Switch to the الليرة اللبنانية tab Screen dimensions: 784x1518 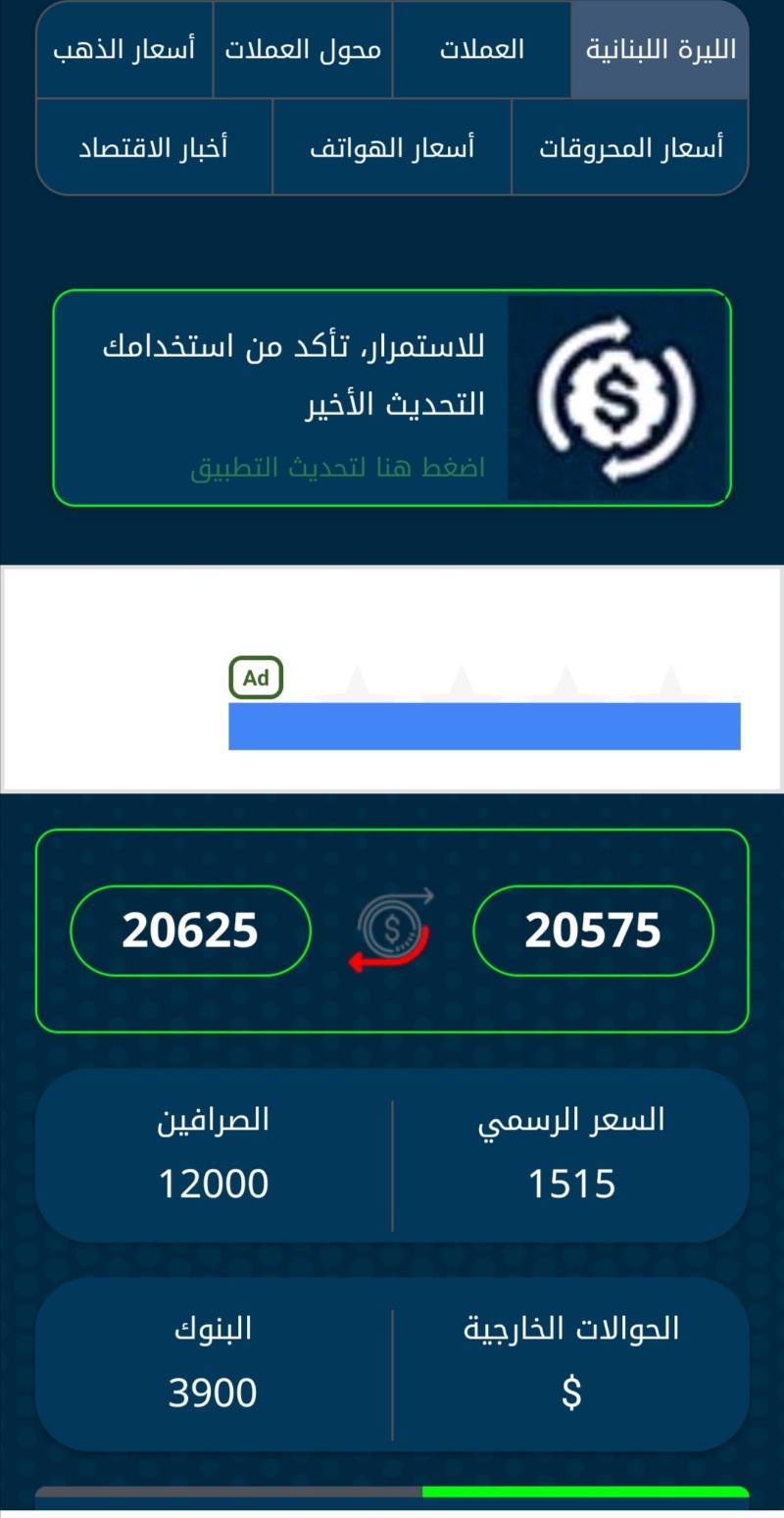coord(660,50)
